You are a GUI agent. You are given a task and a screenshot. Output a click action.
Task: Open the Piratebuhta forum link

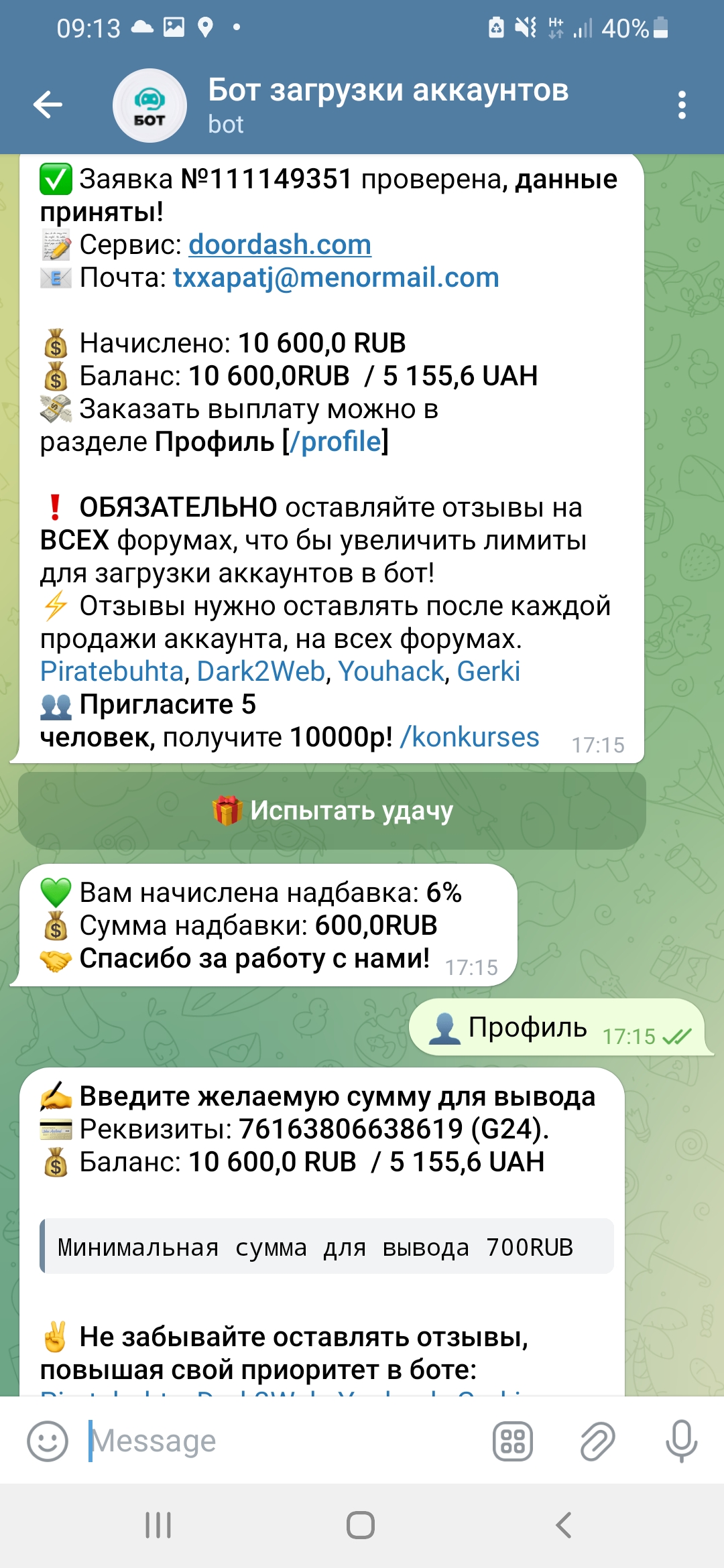coord(111,671)
